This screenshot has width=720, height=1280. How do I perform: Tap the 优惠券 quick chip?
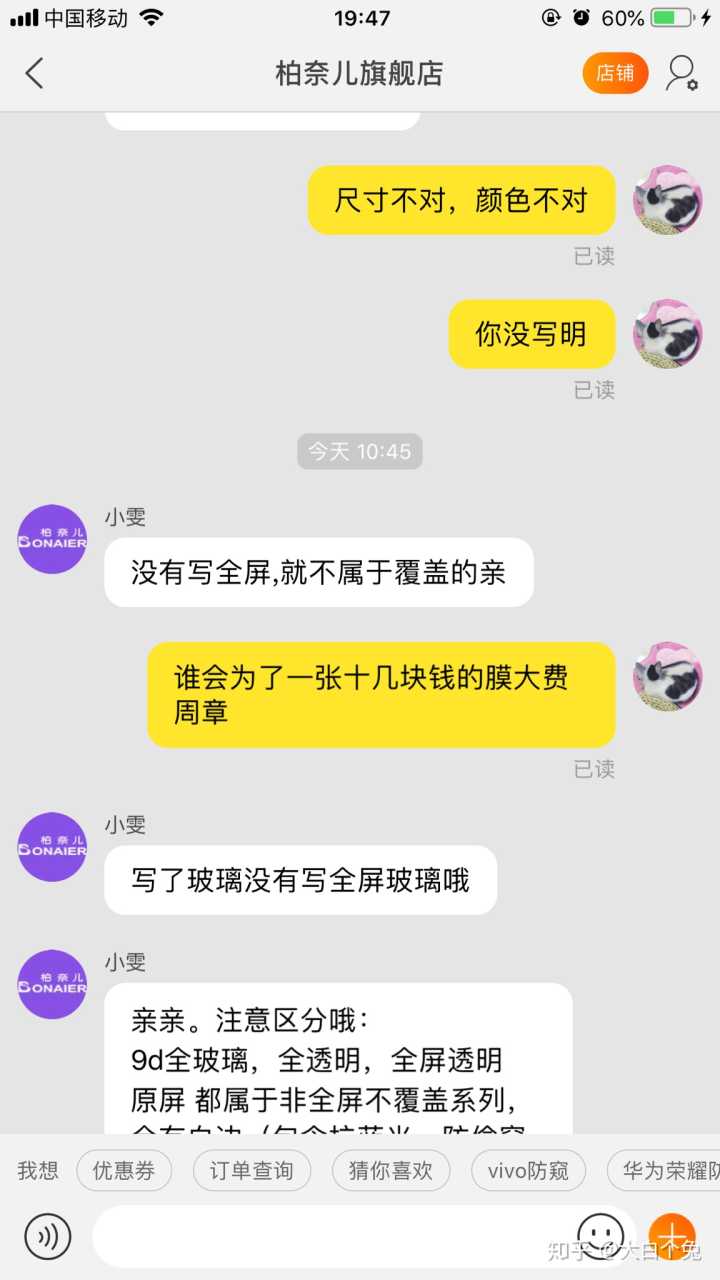124,1170
